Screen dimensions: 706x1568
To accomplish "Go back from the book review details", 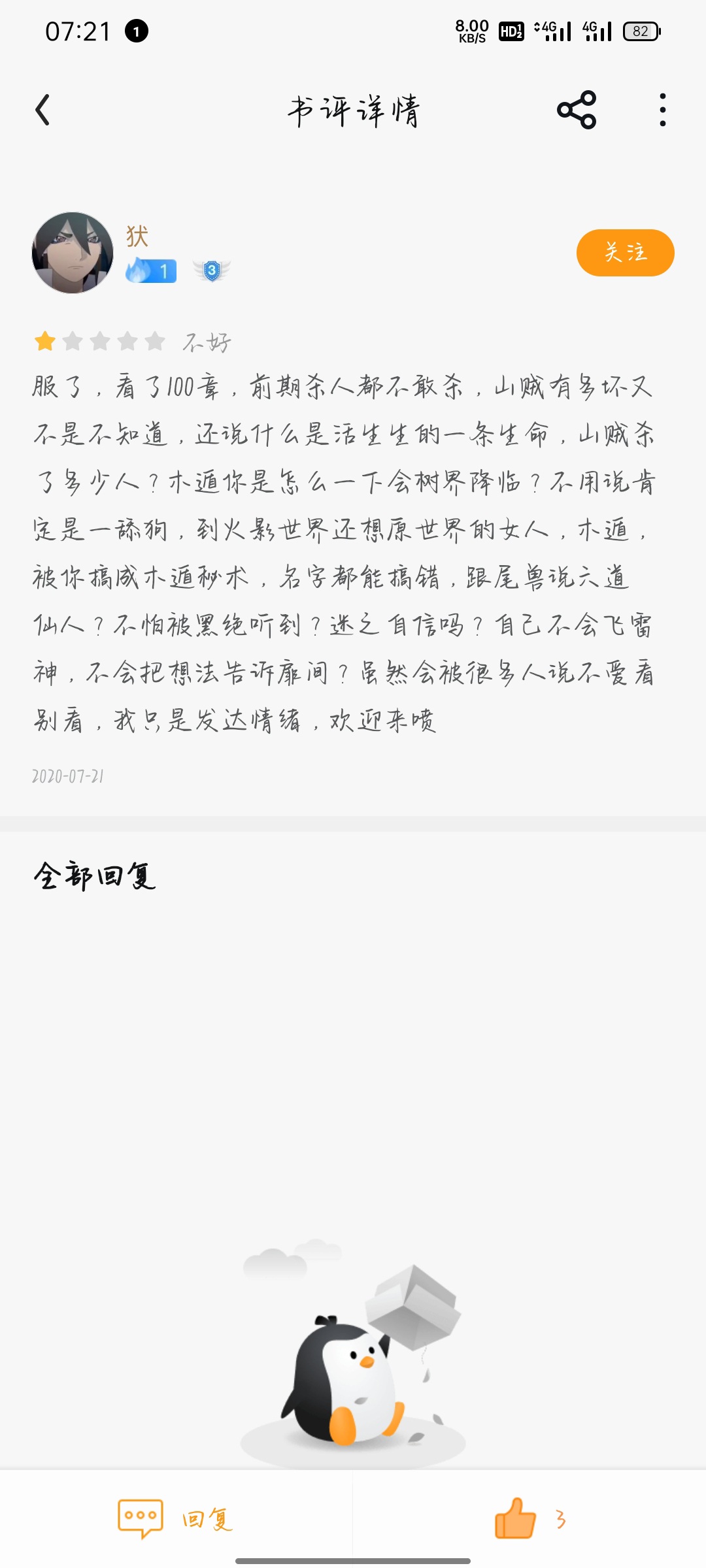I will point(43,110).
